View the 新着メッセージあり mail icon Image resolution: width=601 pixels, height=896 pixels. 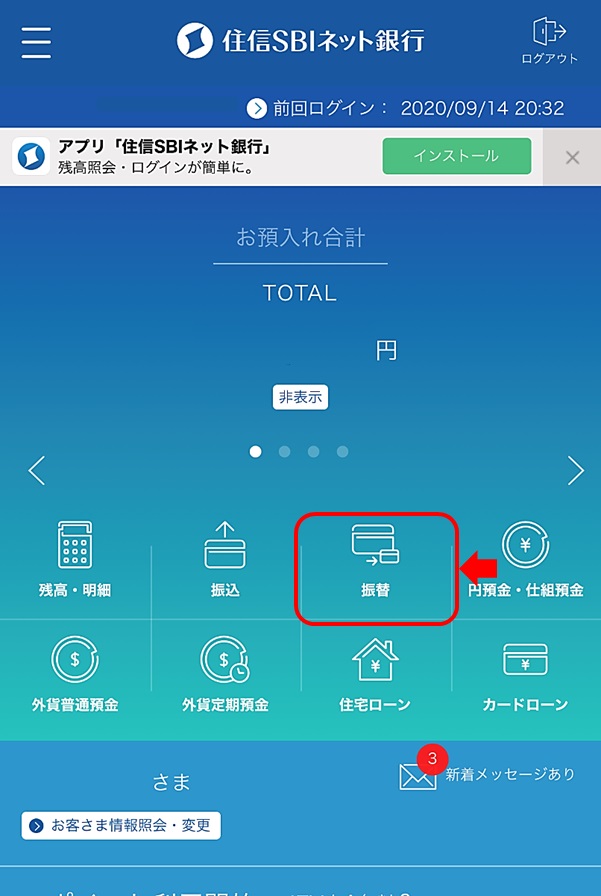click(418, 776)
